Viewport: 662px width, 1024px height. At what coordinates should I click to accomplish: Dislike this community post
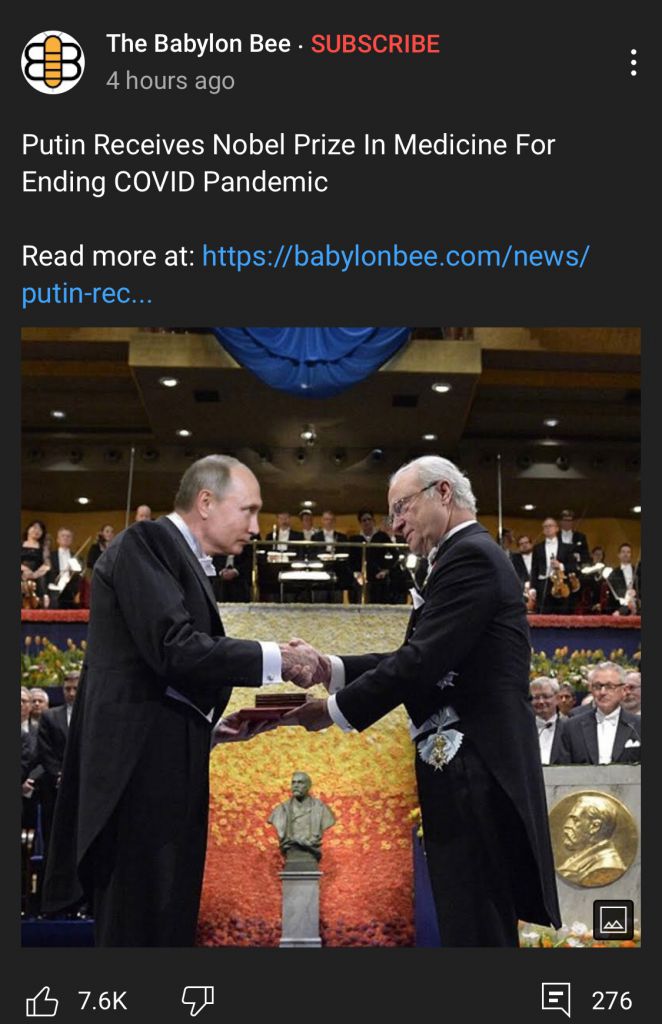197,999
